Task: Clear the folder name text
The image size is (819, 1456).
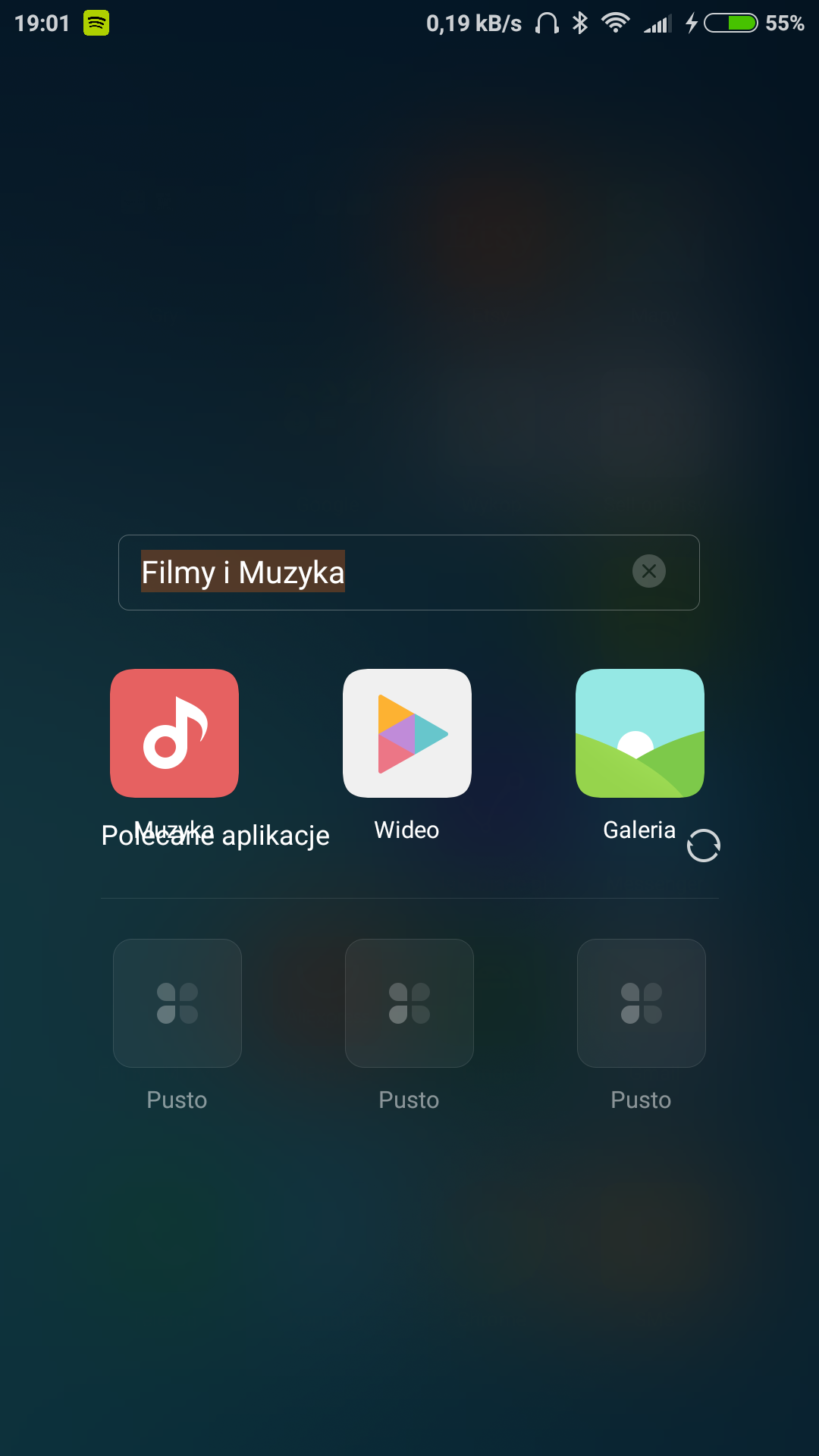Action: tap(649, 571)
